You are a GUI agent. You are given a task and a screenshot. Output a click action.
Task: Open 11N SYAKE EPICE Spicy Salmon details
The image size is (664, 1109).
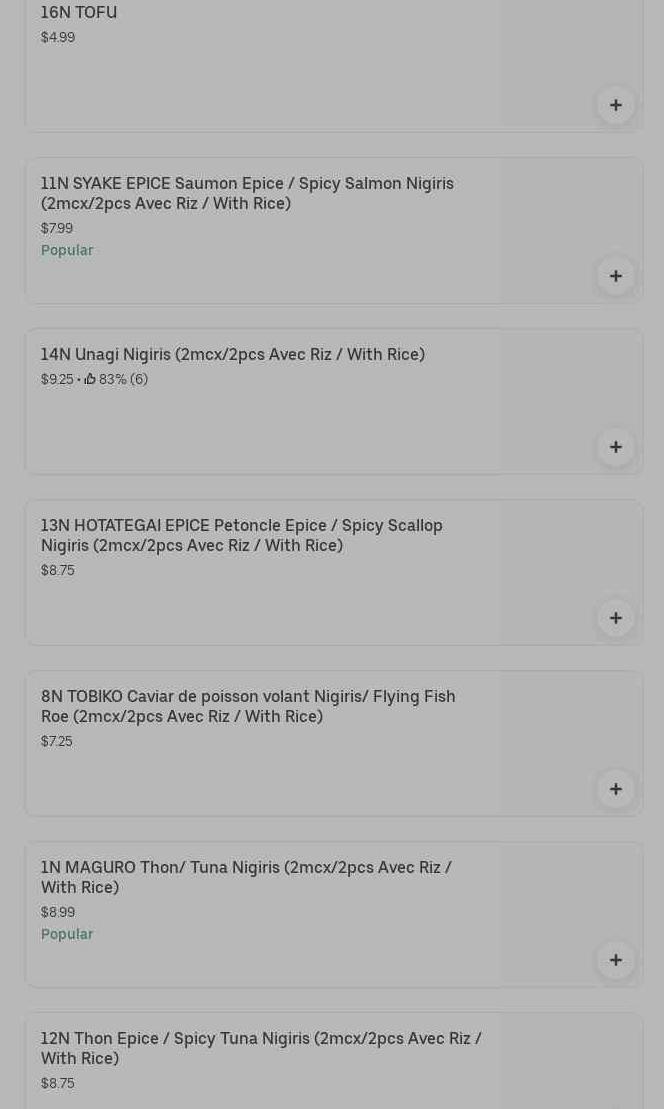(247, 193)
